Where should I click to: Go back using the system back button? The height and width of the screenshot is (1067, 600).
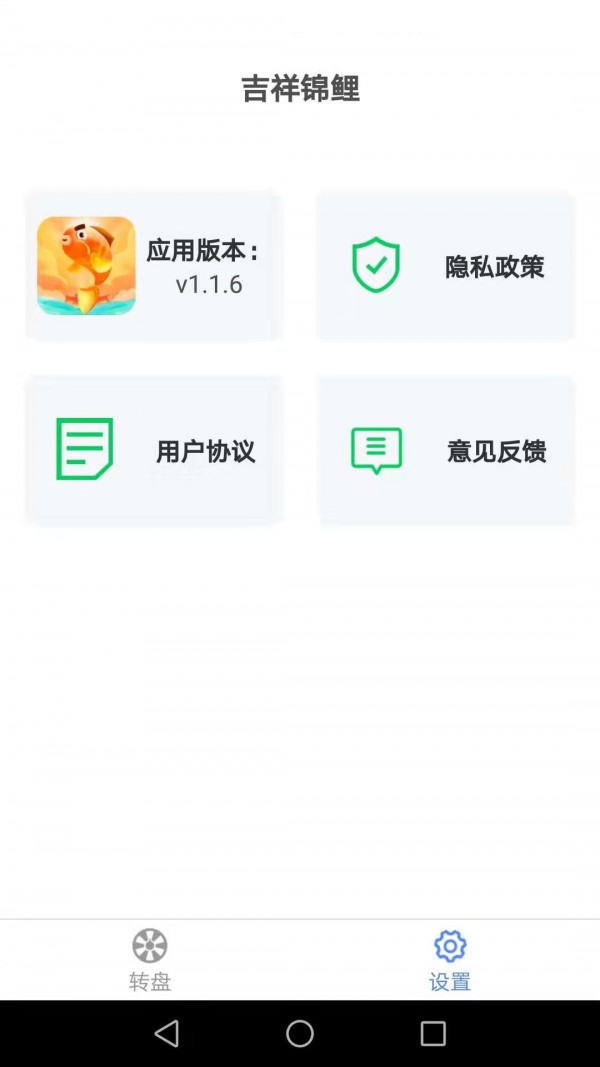coord(167,1033)
